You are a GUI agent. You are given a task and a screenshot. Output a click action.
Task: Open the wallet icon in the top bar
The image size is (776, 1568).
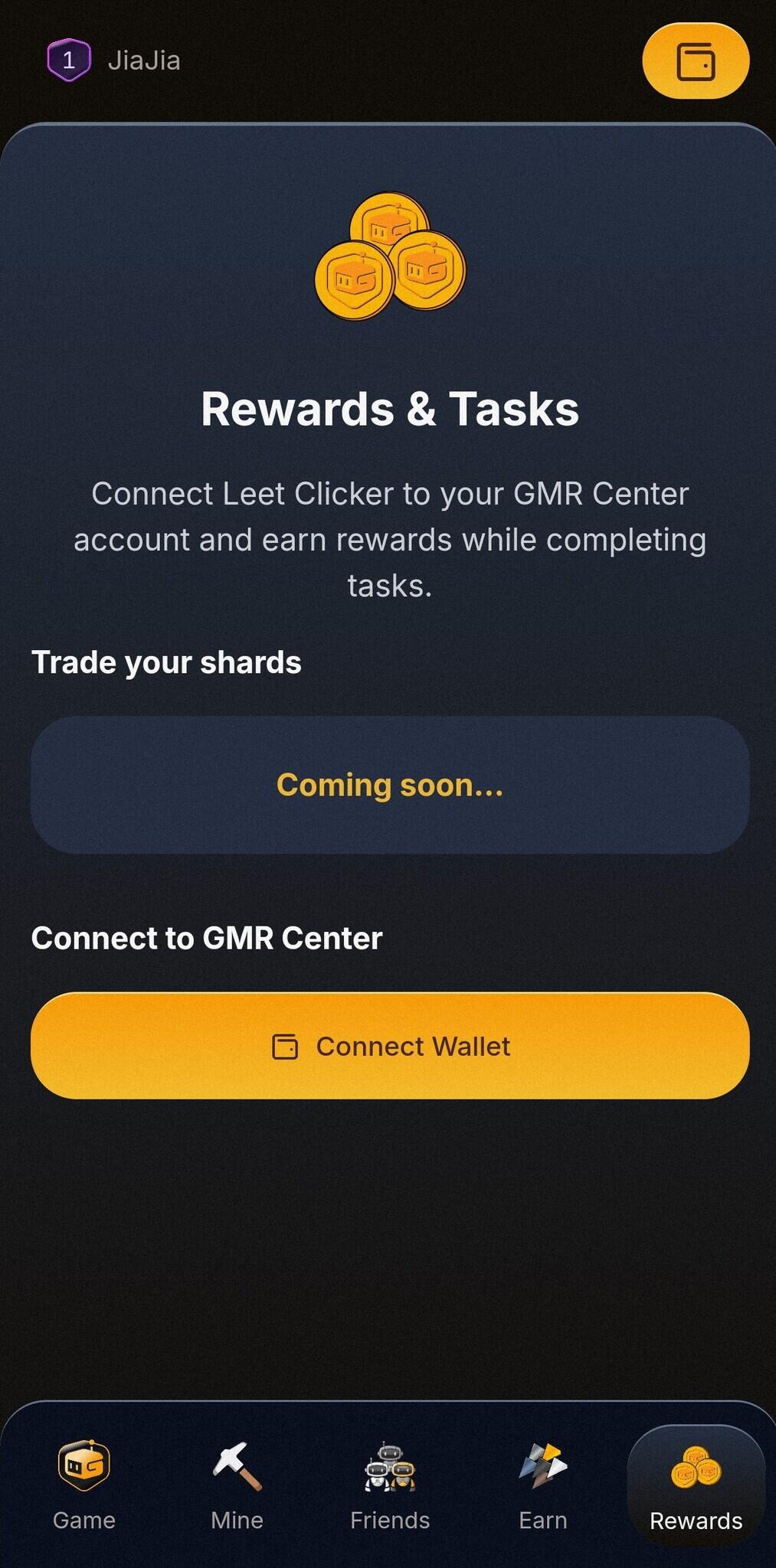(696, 61)
